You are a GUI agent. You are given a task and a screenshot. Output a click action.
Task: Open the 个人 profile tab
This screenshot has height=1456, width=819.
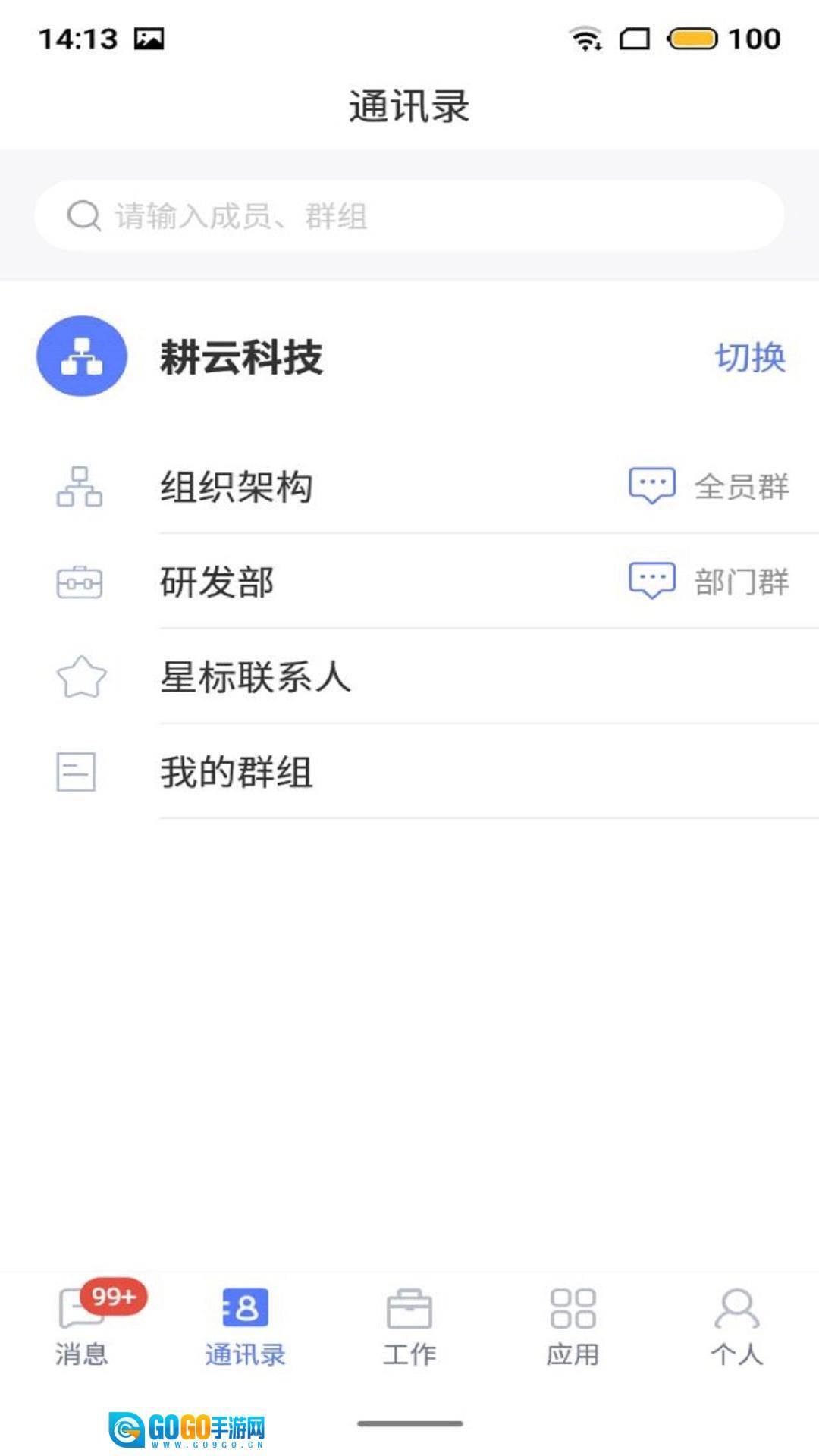(x=736, y=1326)
